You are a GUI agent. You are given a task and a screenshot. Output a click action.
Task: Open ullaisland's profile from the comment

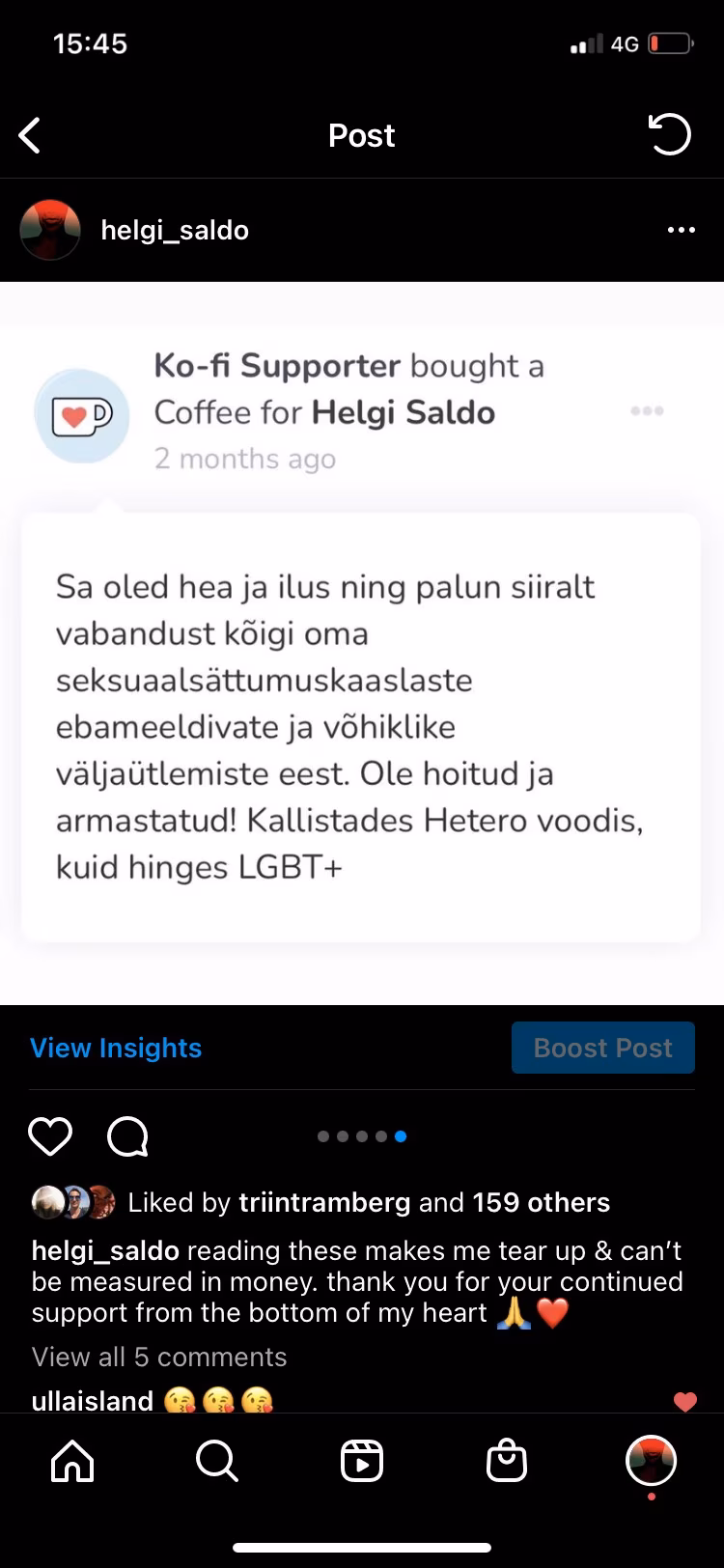[x=93, y=1401]
